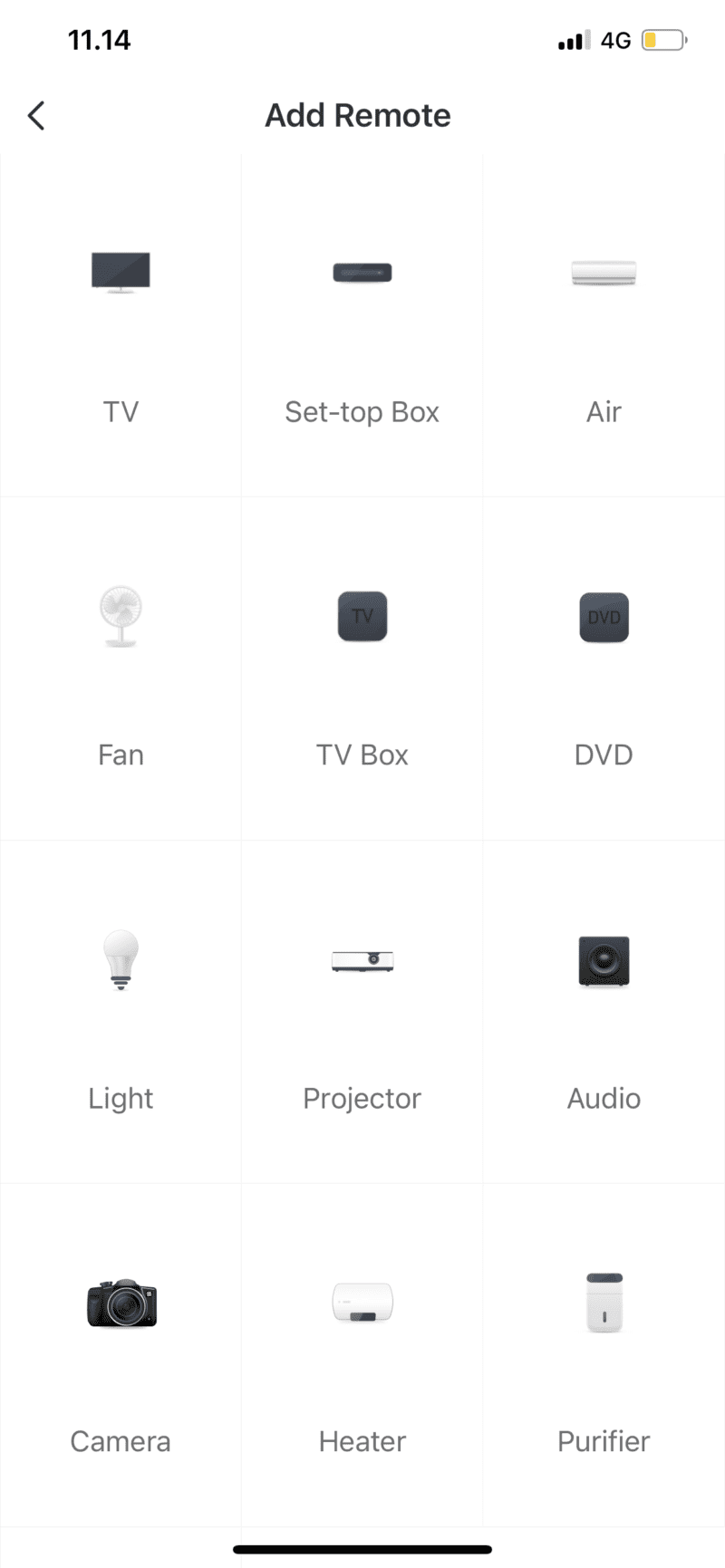Screen dimensions: 725x1568
Task: Choose the Light bulb icon
Action: tap(121, 960)
